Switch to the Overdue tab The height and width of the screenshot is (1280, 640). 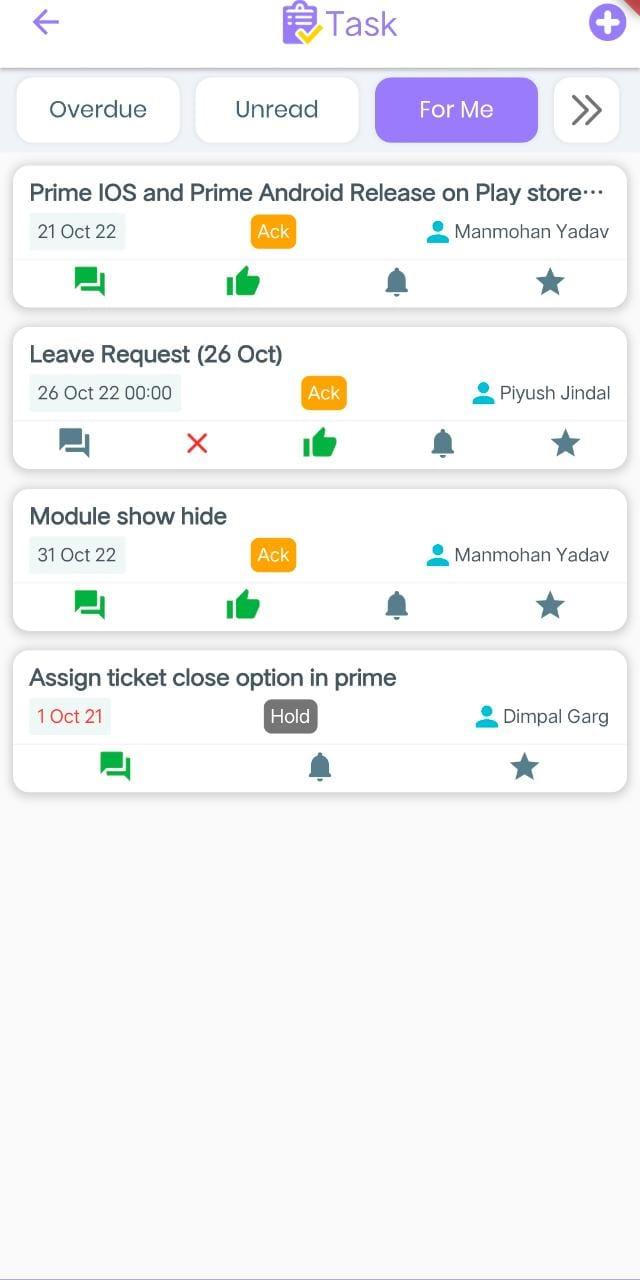click(x=98, y=110)
